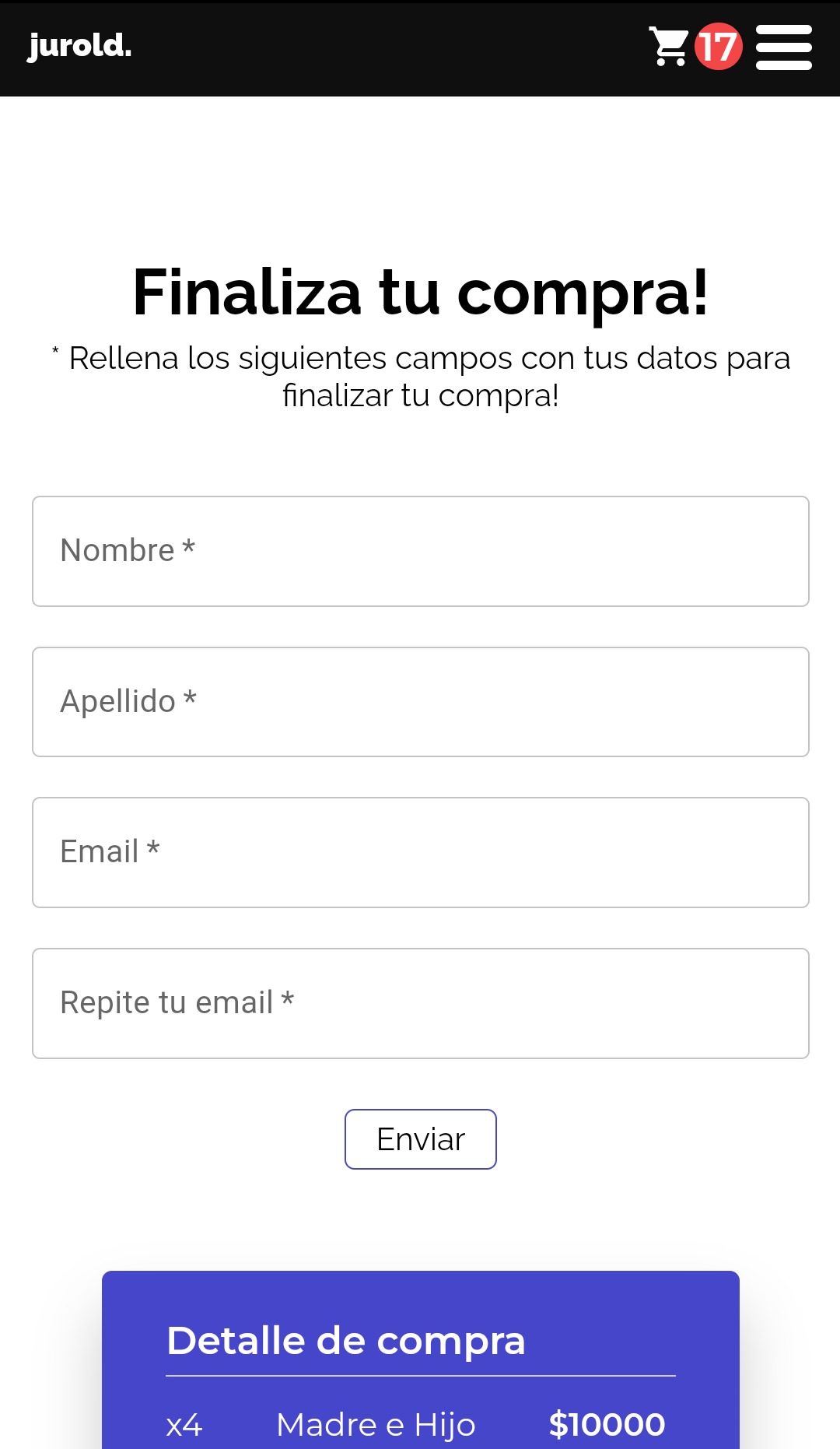
Task: Go to home via jurold logo
Action: (80, 46)
